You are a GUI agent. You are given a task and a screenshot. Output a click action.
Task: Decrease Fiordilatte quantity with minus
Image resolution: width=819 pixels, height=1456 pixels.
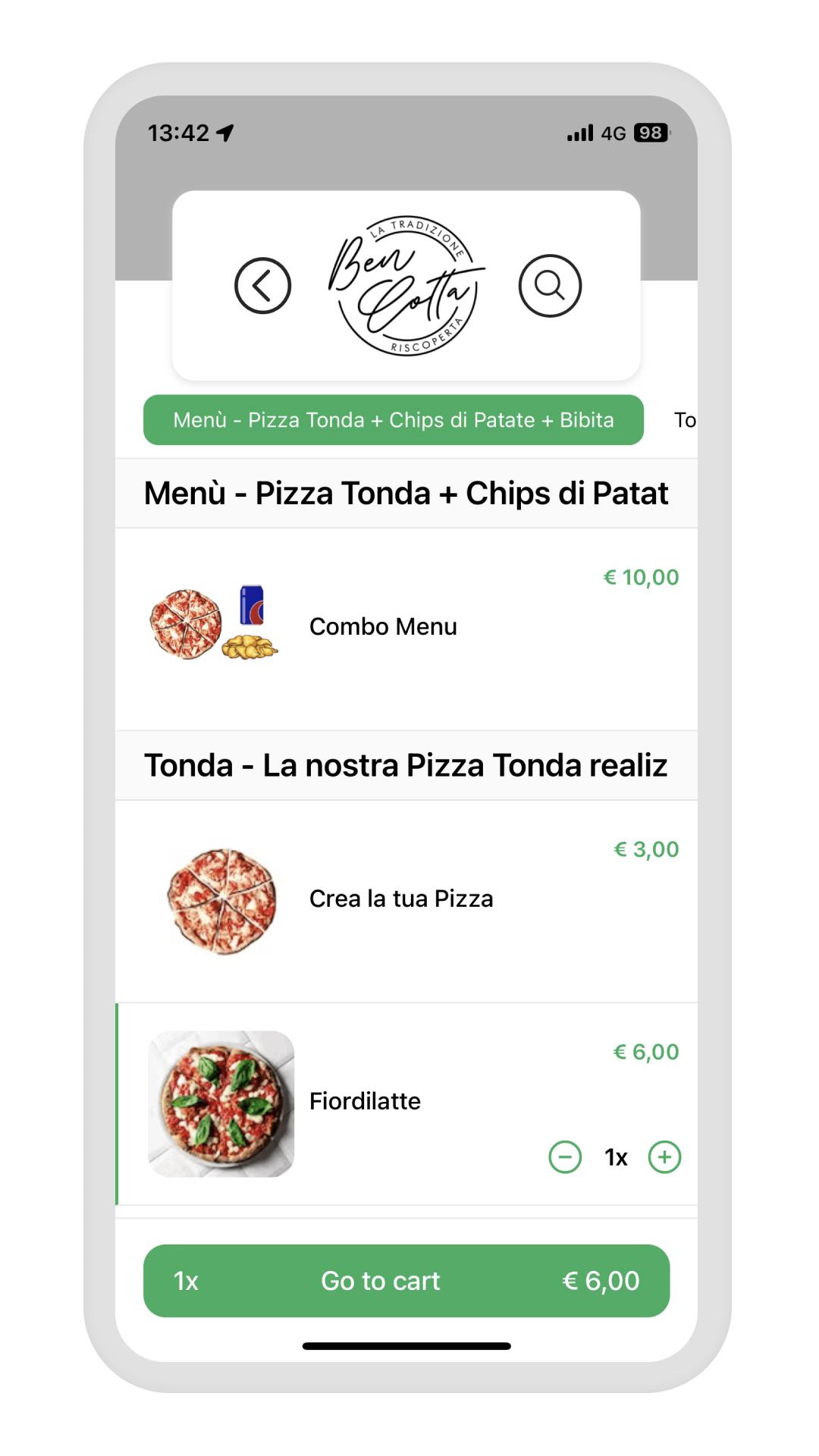coord(565,1157)
